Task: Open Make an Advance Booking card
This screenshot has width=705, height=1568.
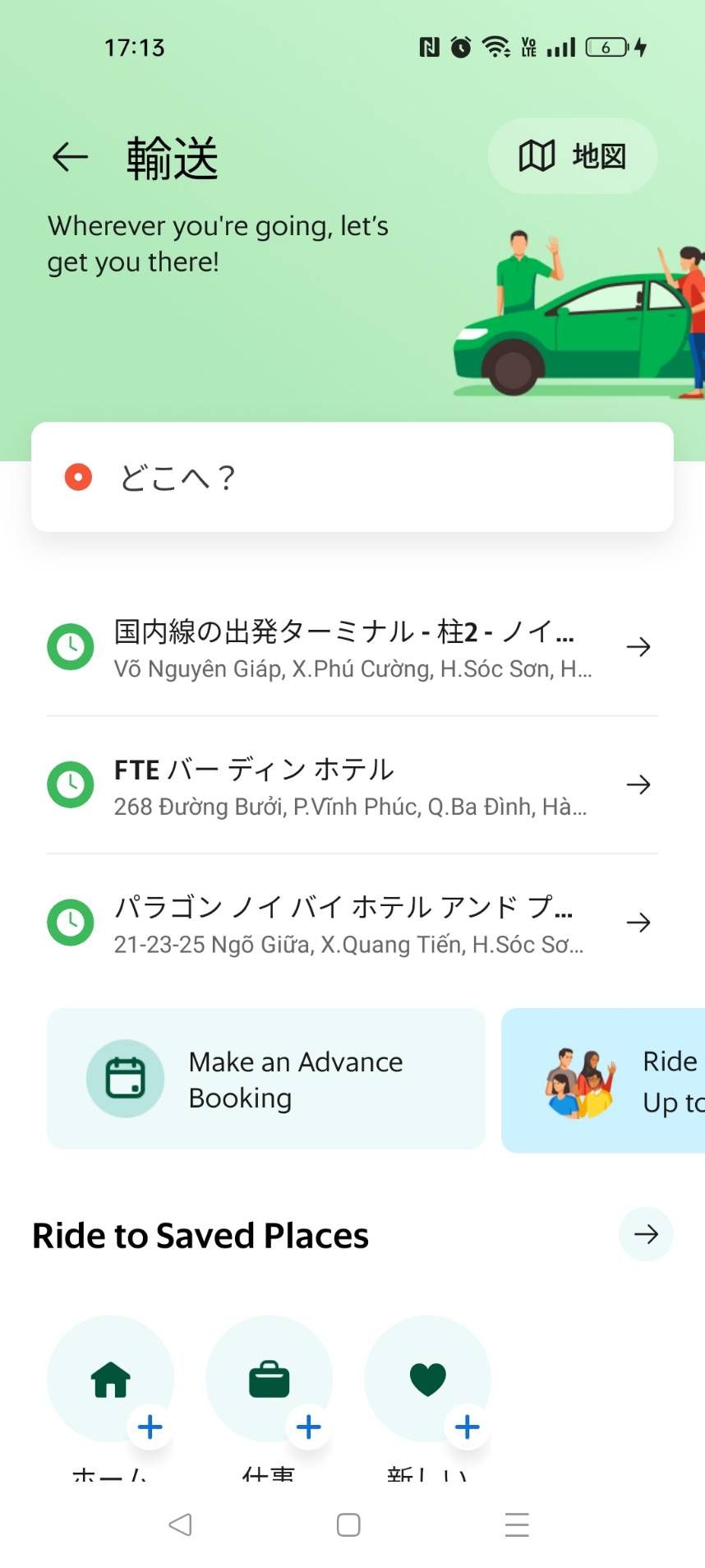Action: 266,1079
